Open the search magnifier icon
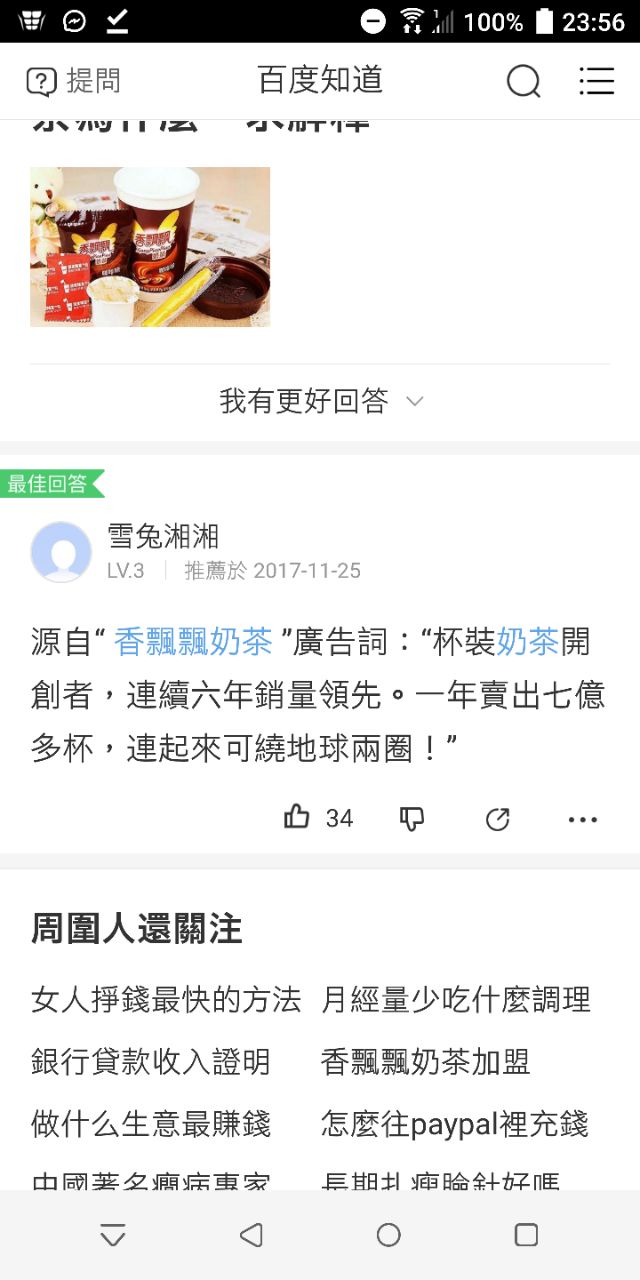Screen dimensions: 640x1280 pos(523,81)
